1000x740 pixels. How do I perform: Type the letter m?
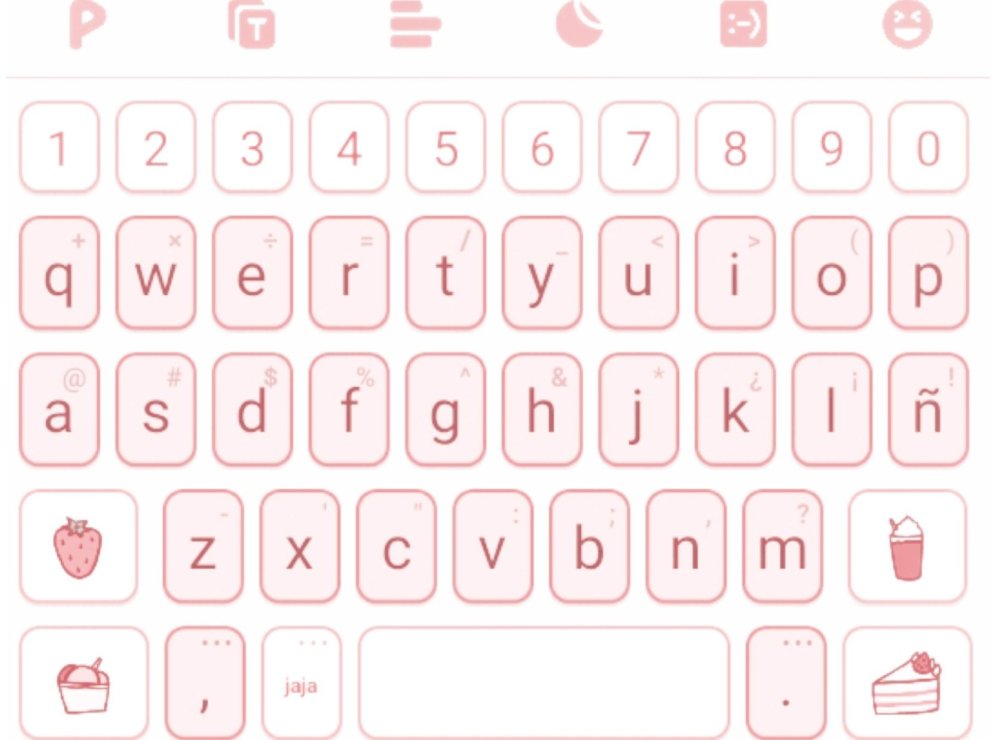[x=783, y=546]
